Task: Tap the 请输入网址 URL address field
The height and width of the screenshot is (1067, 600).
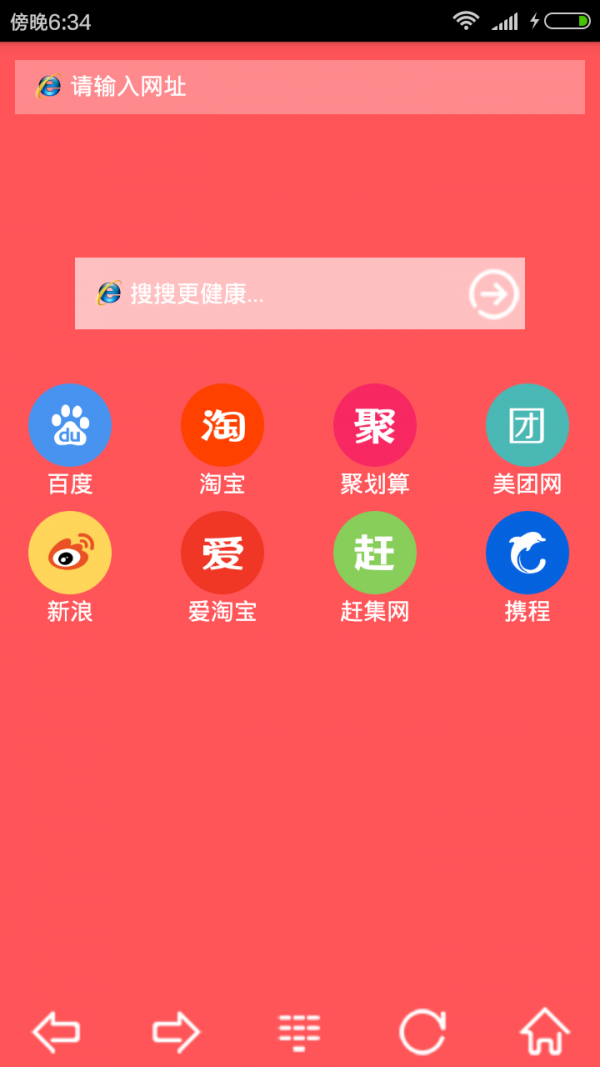Action: [300, 87]
